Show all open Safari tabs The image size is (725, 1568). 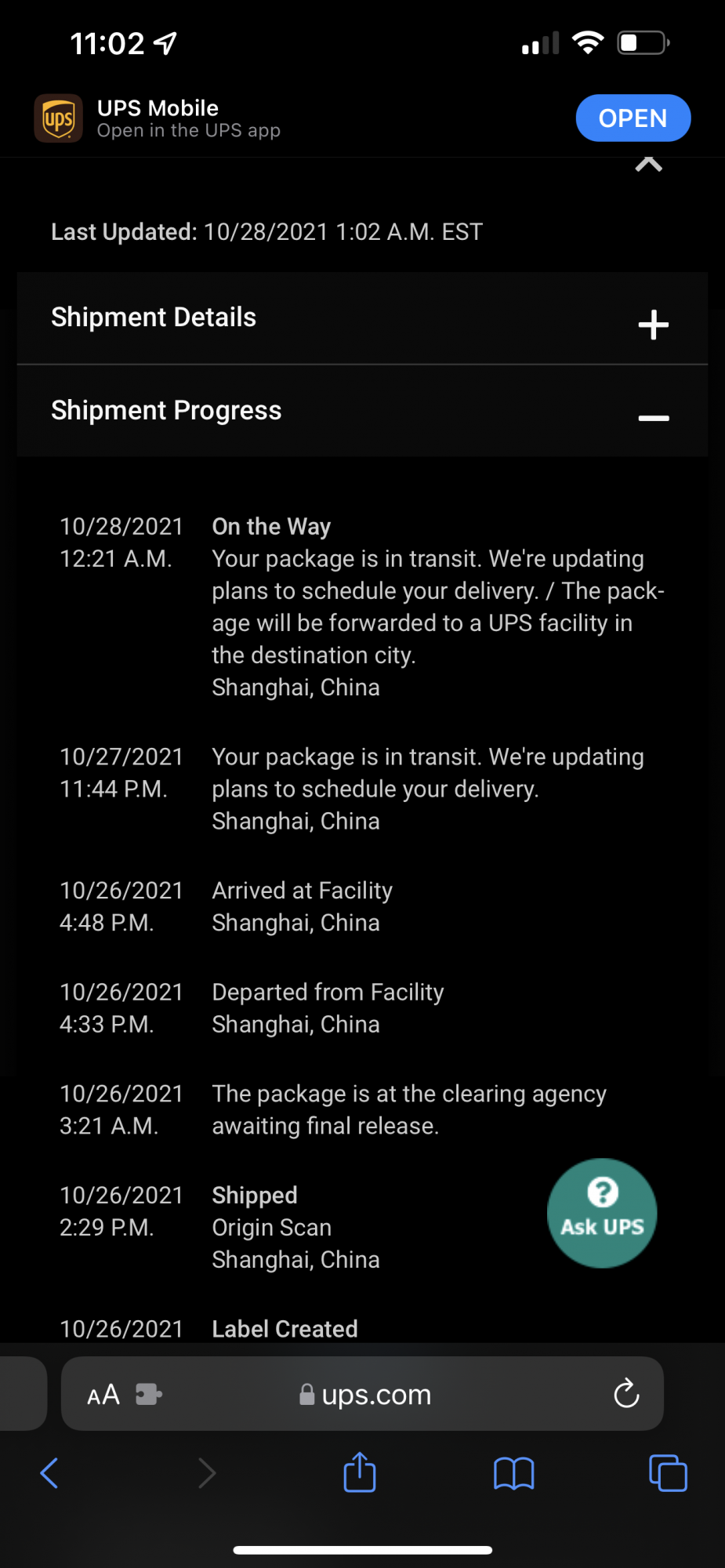click(668, 1473)
